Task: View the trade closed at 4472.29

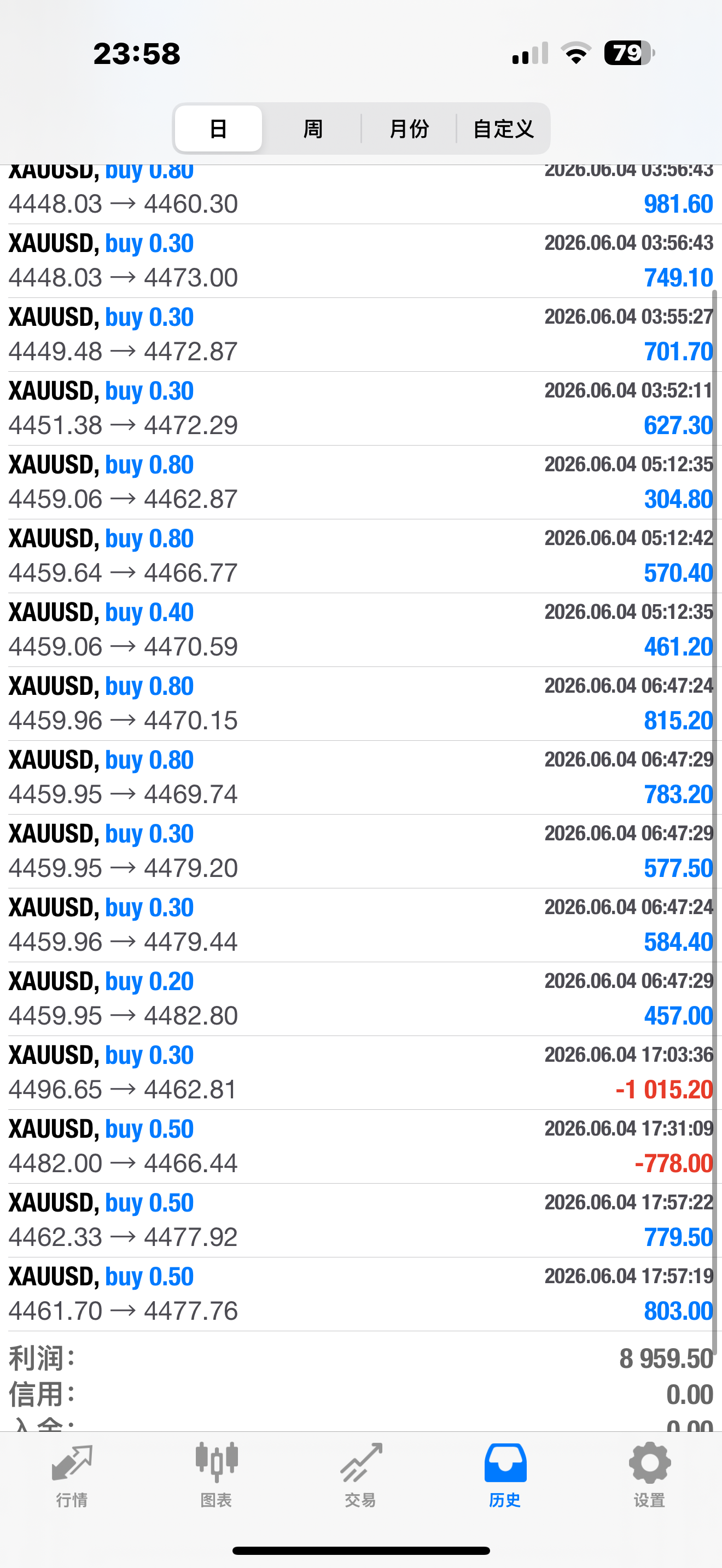Action: [361, 408]
